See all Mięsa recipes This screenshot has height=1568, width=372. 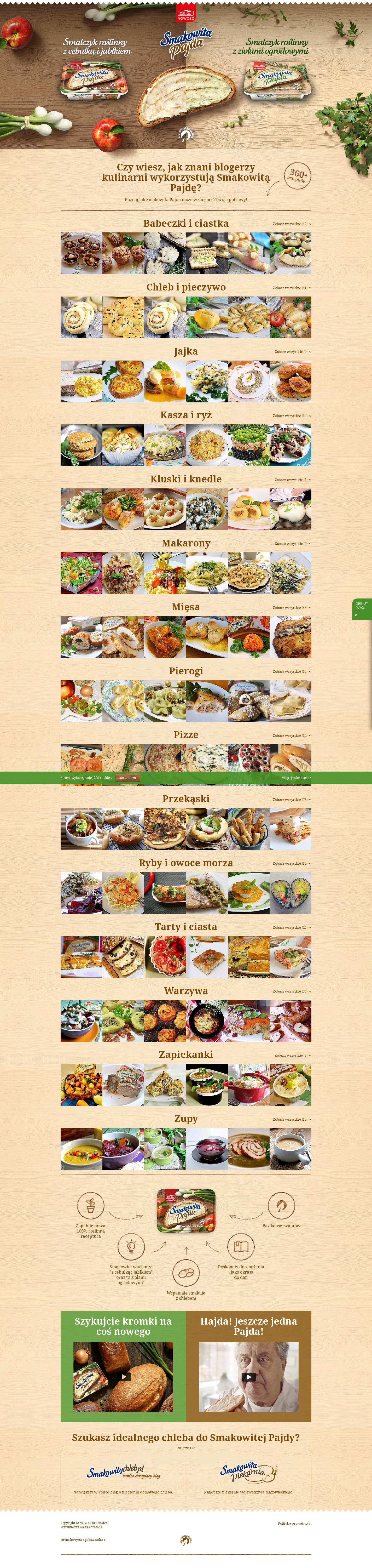point(292,607)
